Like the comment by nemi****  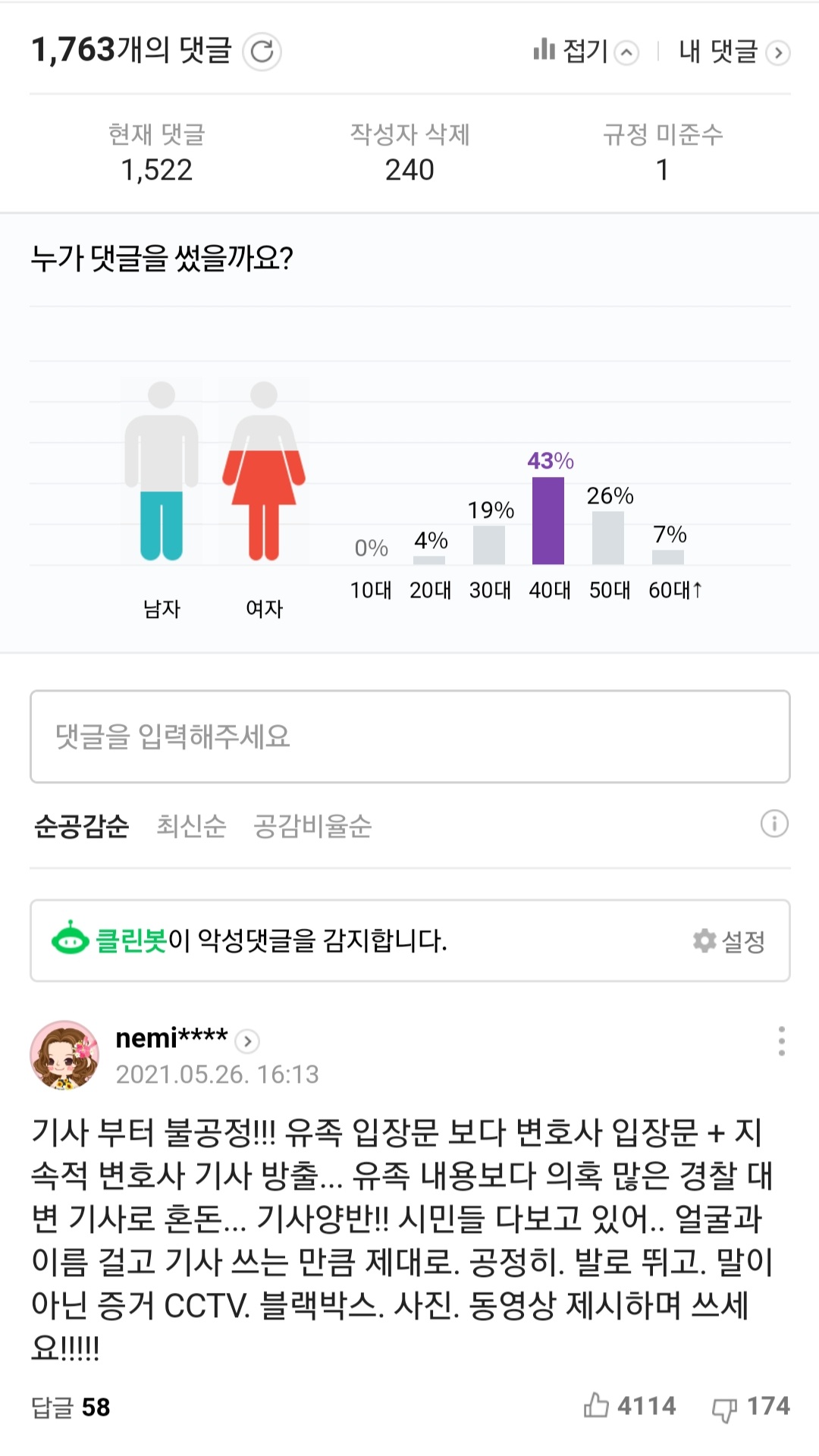pos(629,1406)
